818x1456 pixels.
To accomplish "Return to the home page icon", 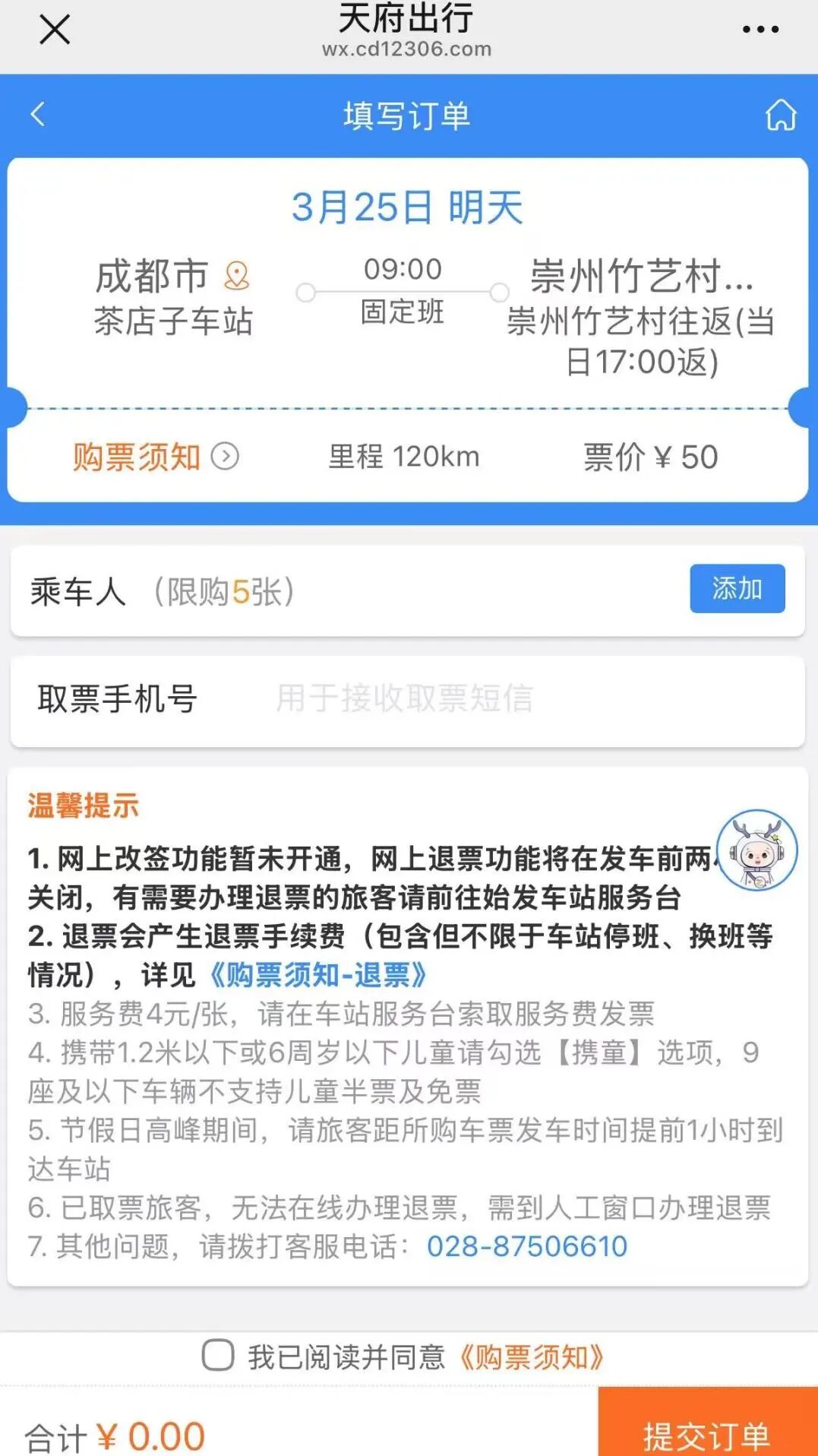I will (780, 116).
